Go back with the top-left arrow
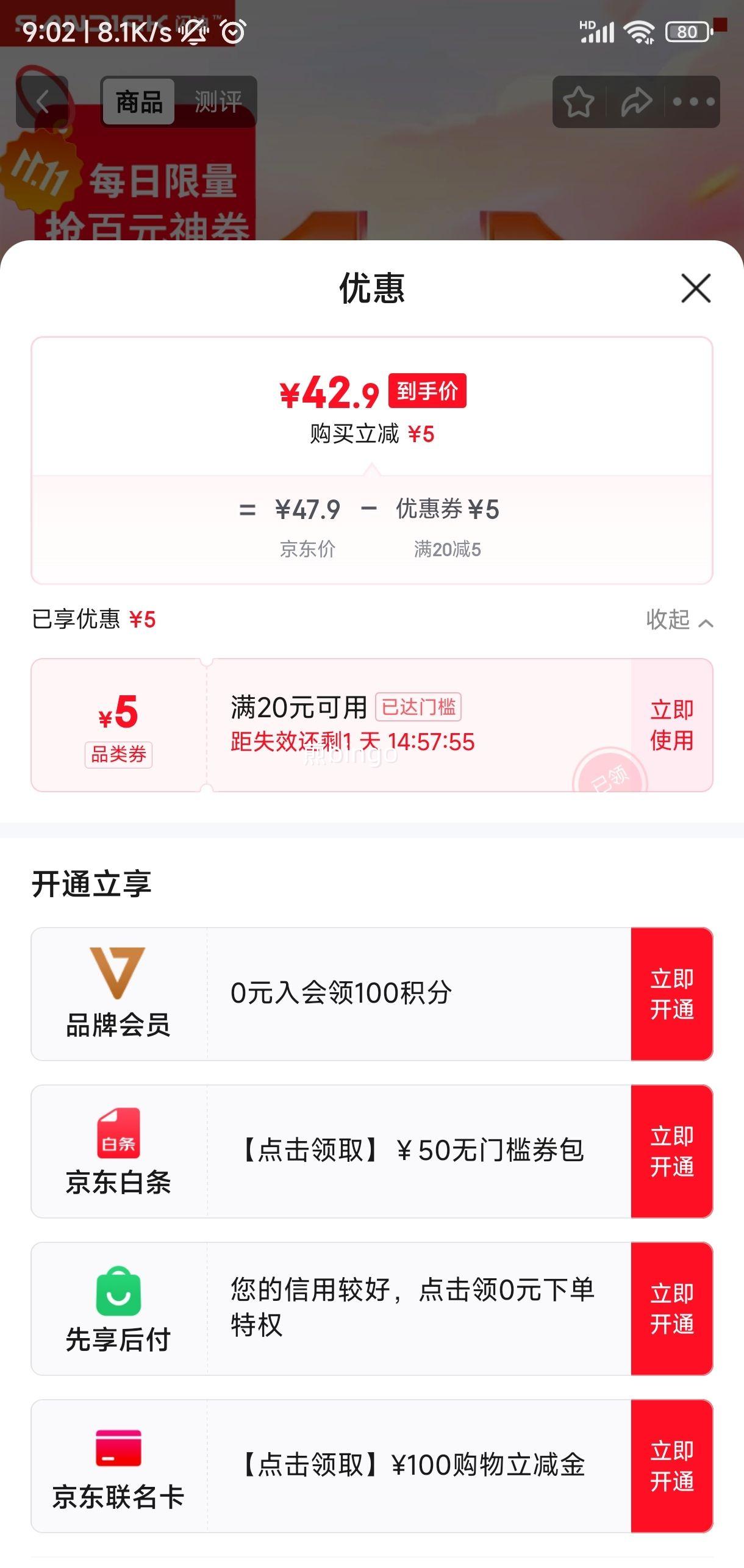The image size is (744, 1568). point(42,102)
